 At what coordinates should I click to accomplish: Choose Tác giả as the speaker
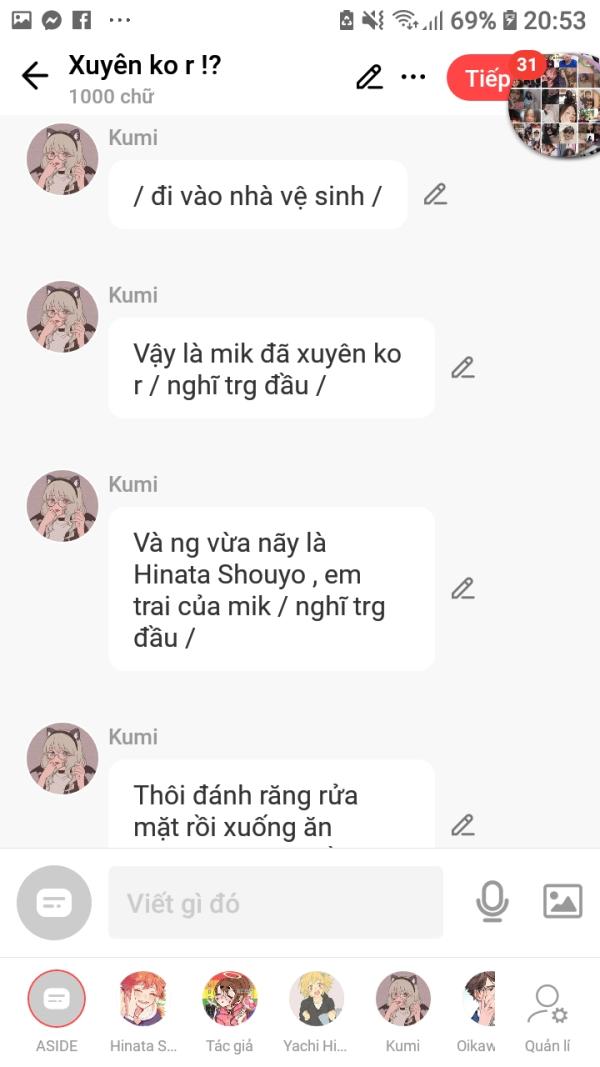pos(230,1011)
